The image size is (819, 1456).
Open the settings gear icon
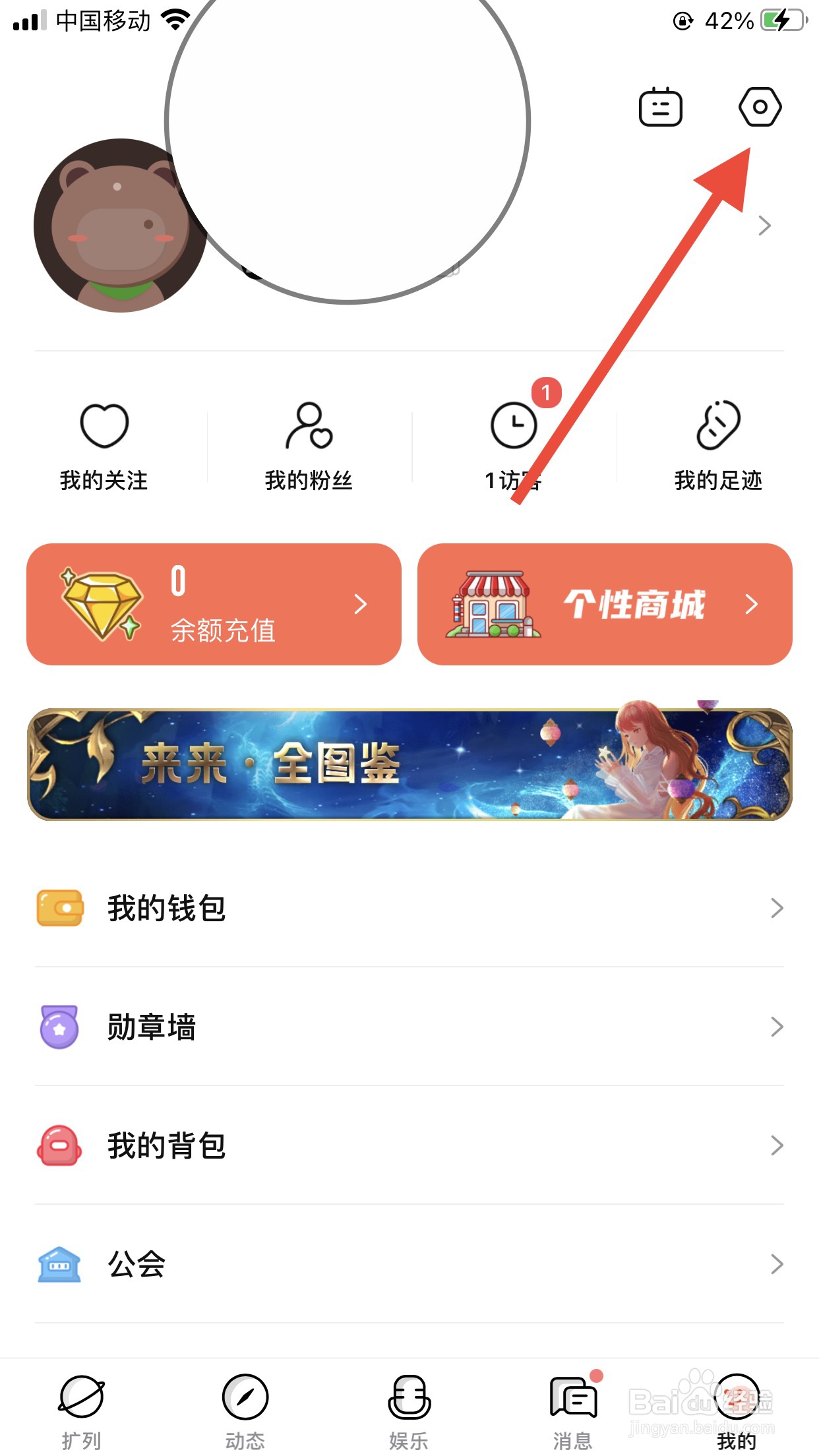(x=760, y=107)
